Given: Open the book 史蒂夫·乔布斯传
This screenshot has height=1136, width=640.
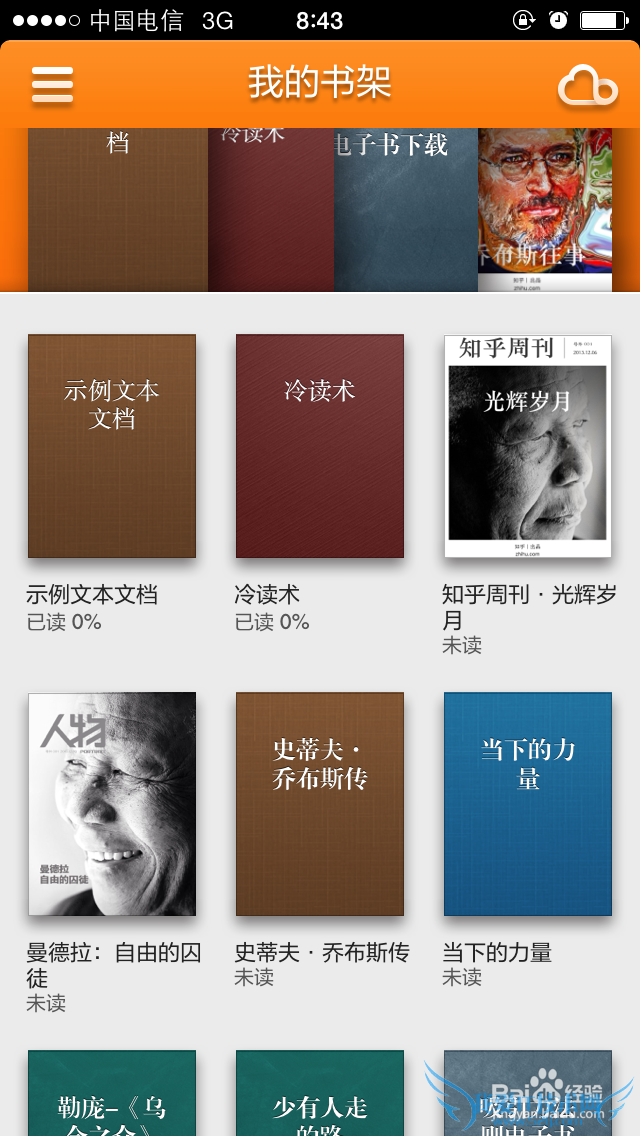Looking at the screenshot, I should (320, 804).
